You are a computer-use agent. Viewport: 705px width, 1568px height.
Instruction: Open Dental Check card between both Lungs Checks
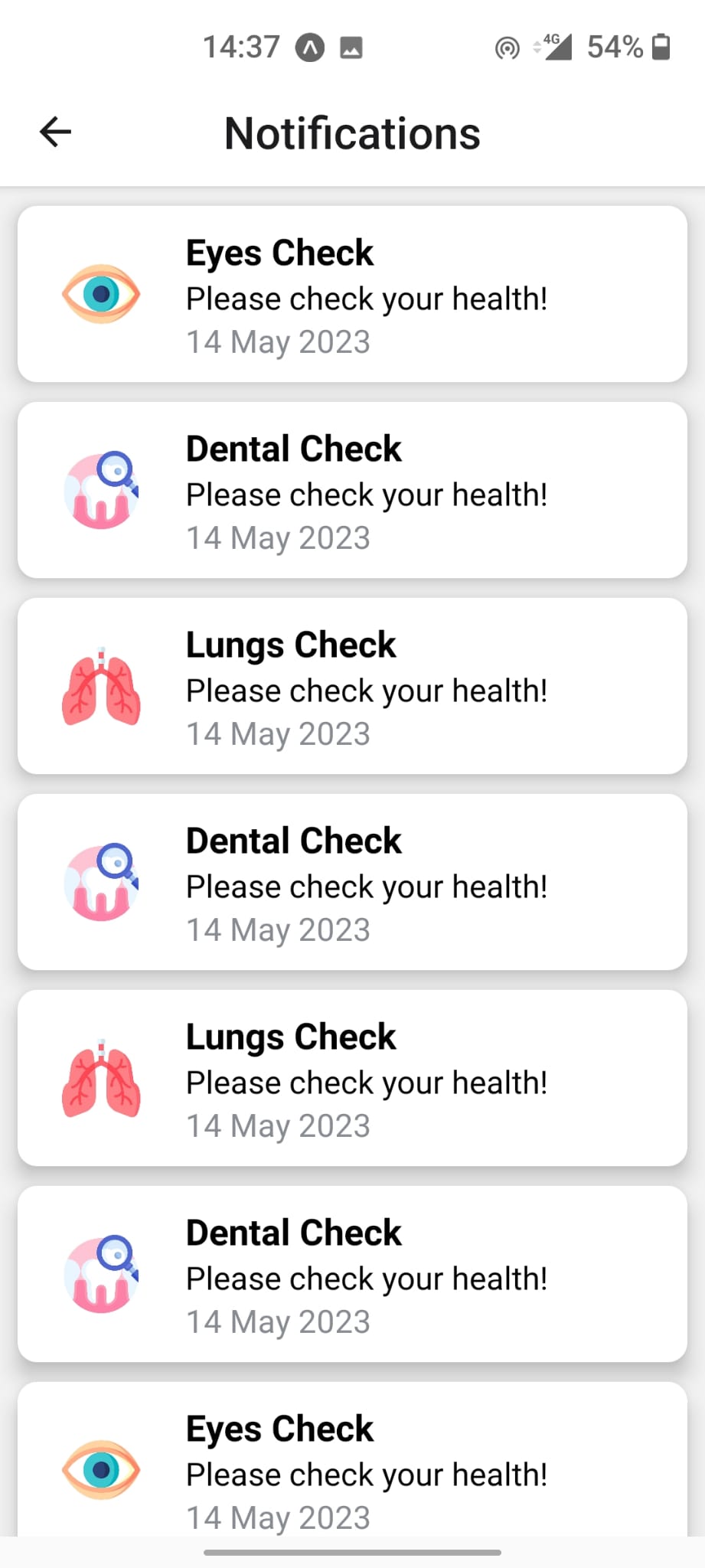(352, 882)
